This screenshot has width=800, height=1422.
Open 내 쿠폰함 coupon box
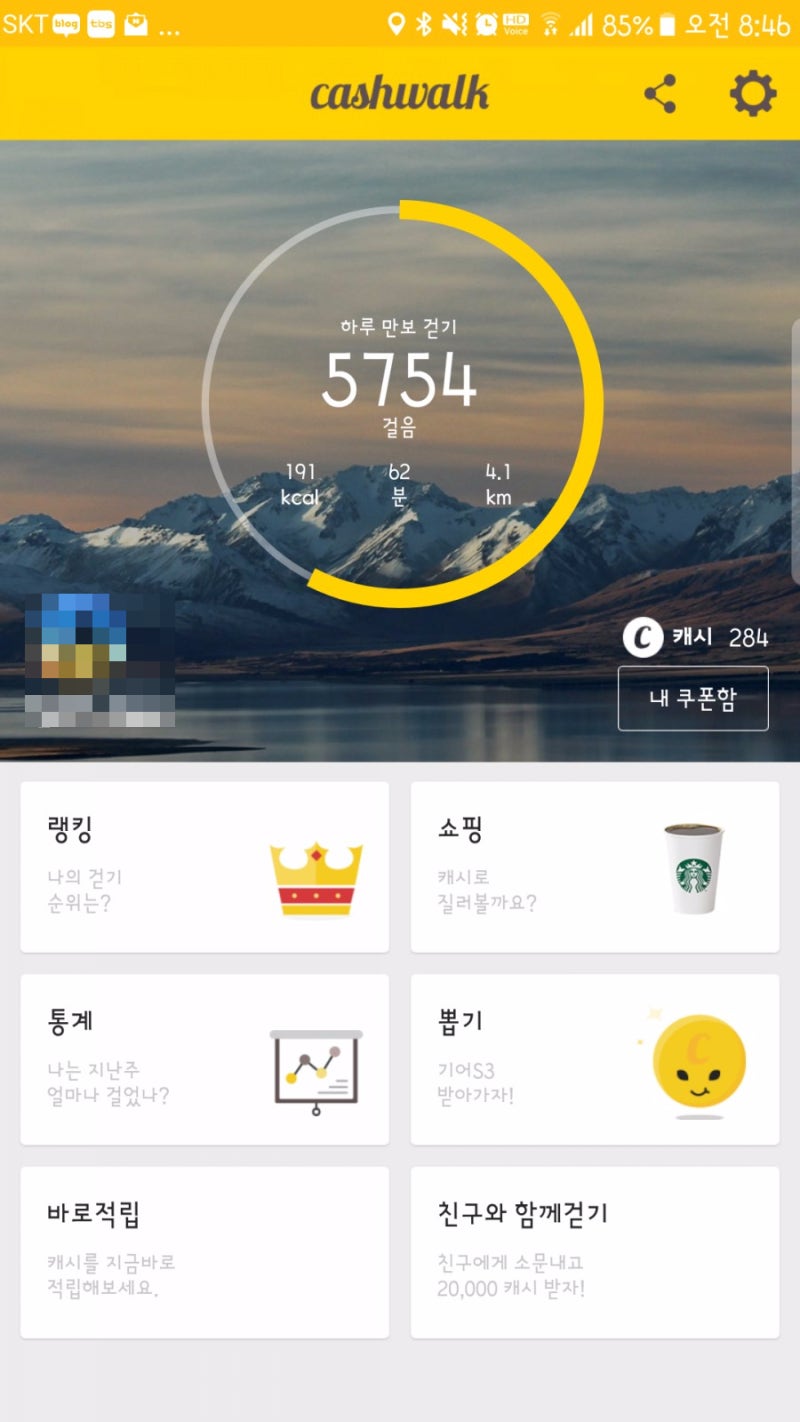pyautogui.click(x=693, y=698)
